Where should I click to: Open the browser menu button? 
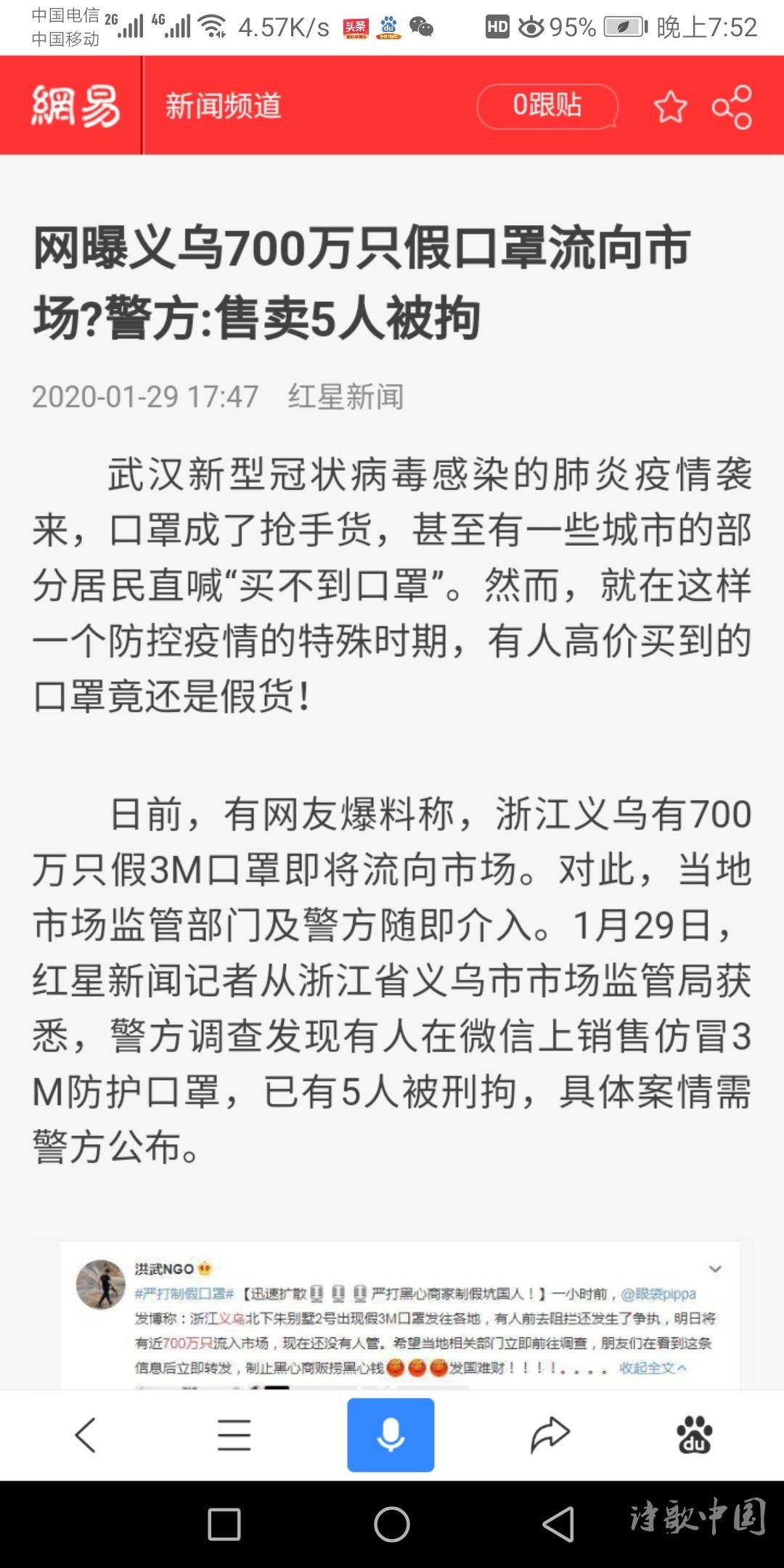[234, 1435]
